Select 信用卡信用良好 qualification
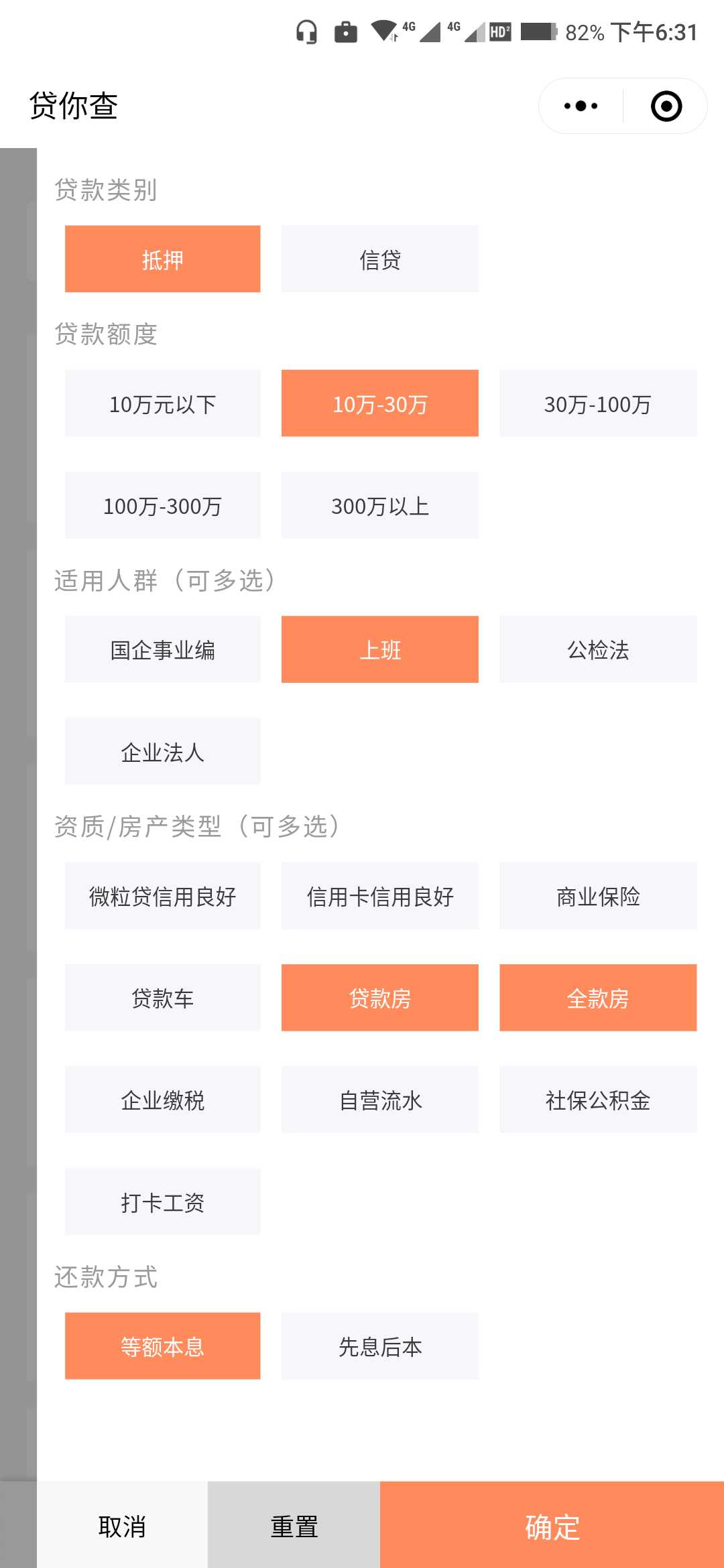The width and height of the screenshot is (724, 1568). click(380, 896)
